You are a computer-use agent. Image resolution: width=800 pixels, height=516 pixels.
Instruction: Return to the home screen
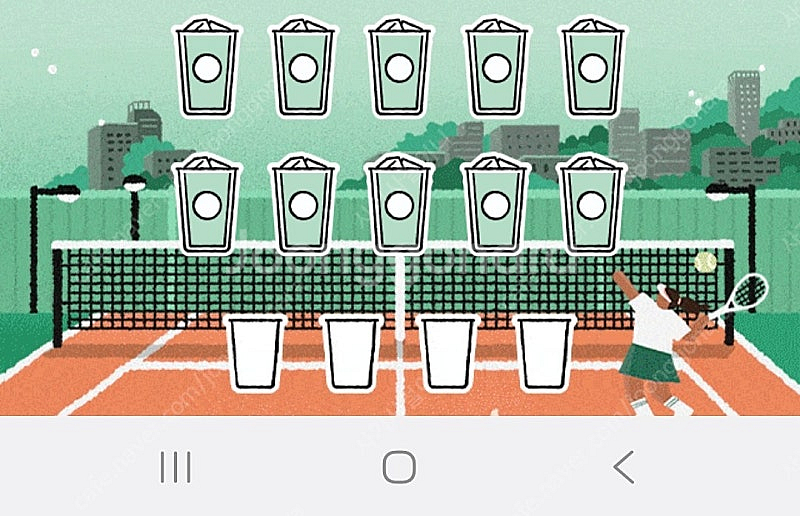(399, 467)
